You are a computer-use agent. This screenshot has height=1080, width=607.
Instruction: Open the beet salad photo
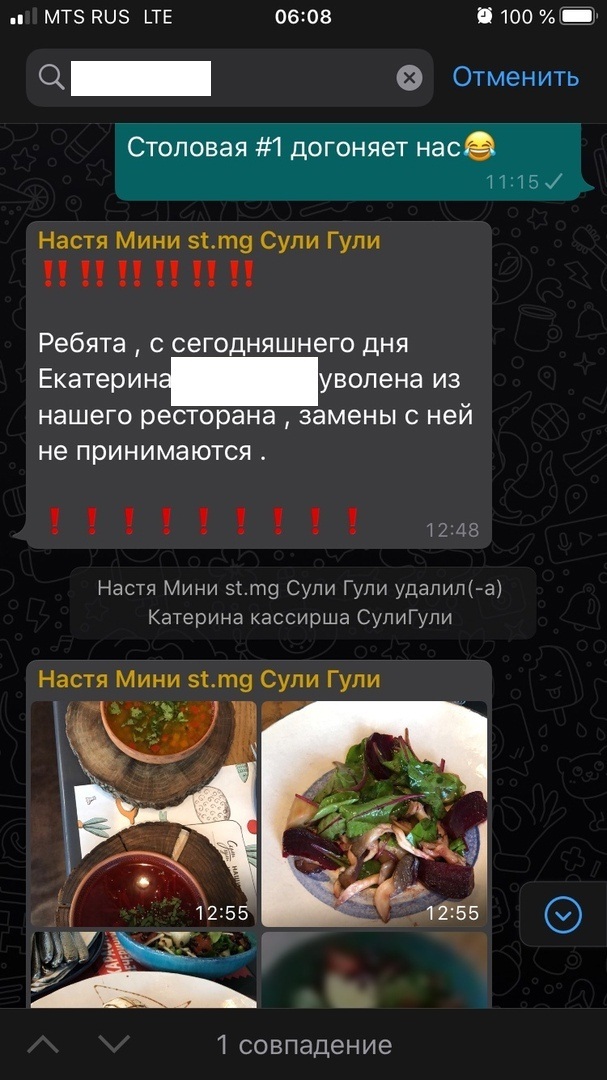click(374, 813)
